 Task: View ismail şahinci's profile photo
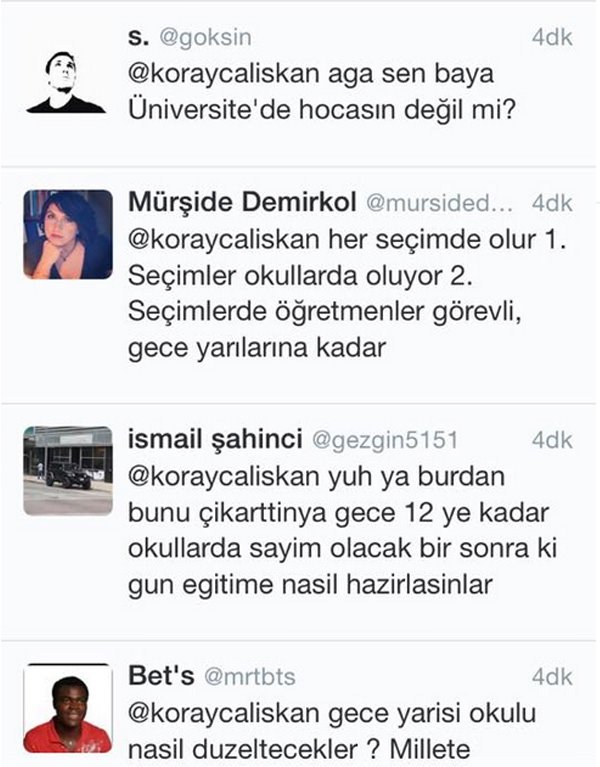tap(68, 470)
